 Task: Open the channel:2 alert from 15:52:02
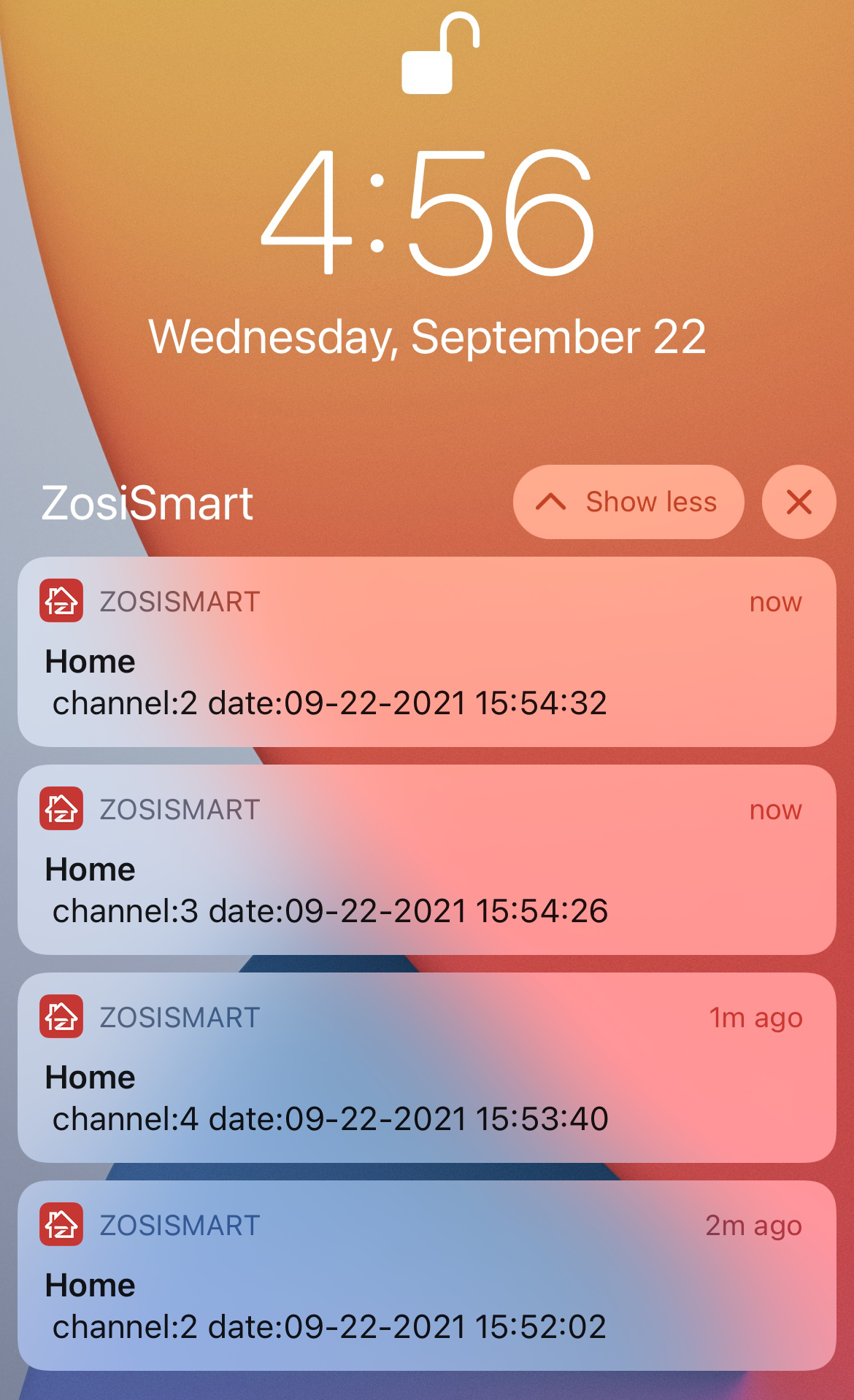[427, 1275]
